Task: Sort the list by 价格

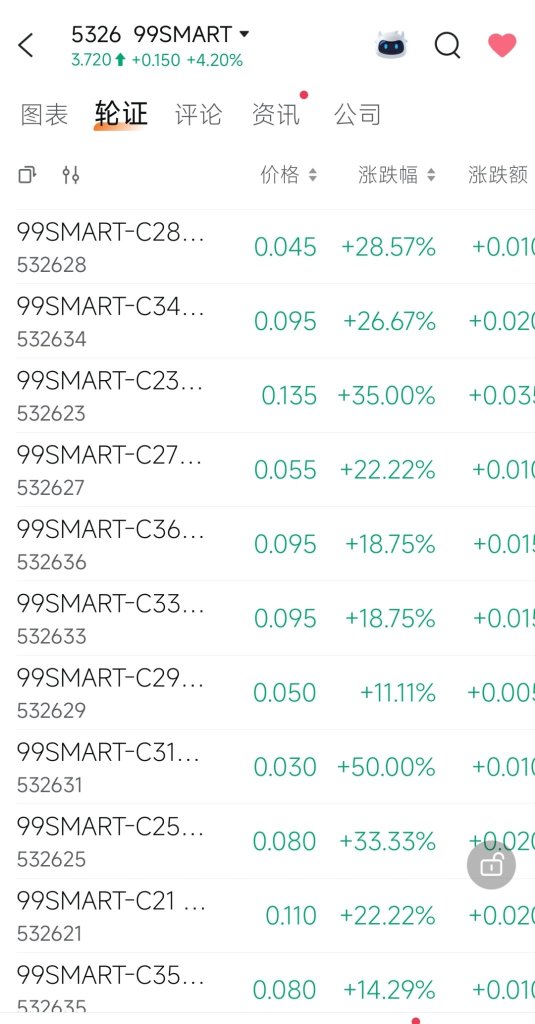Action: (288, 174)
